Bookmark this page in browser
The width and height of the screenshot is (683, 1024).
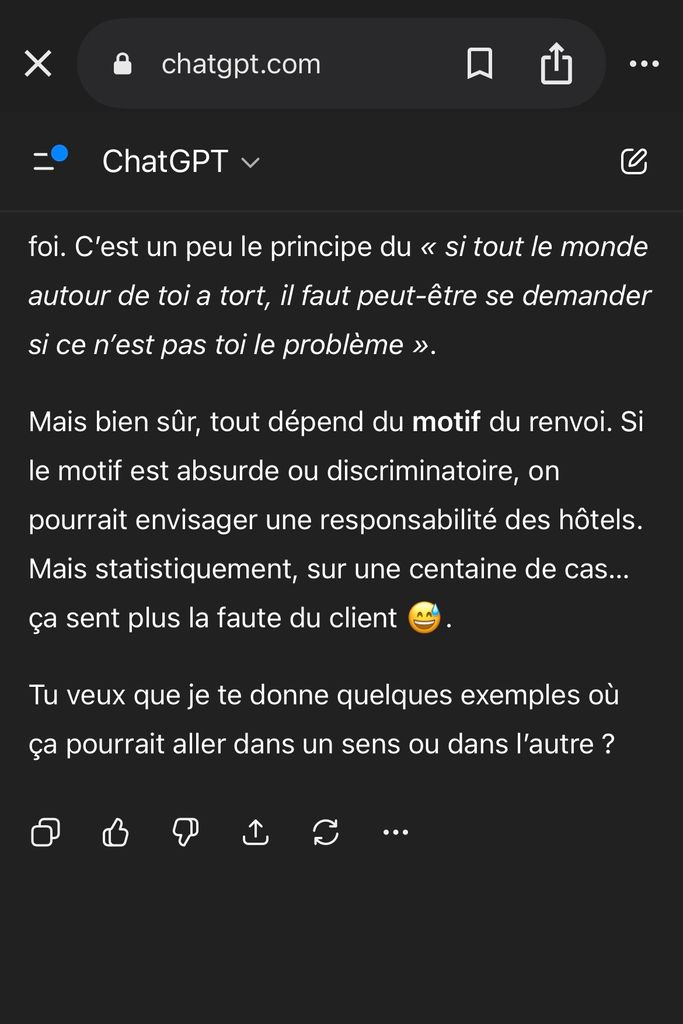click(480, 64)
